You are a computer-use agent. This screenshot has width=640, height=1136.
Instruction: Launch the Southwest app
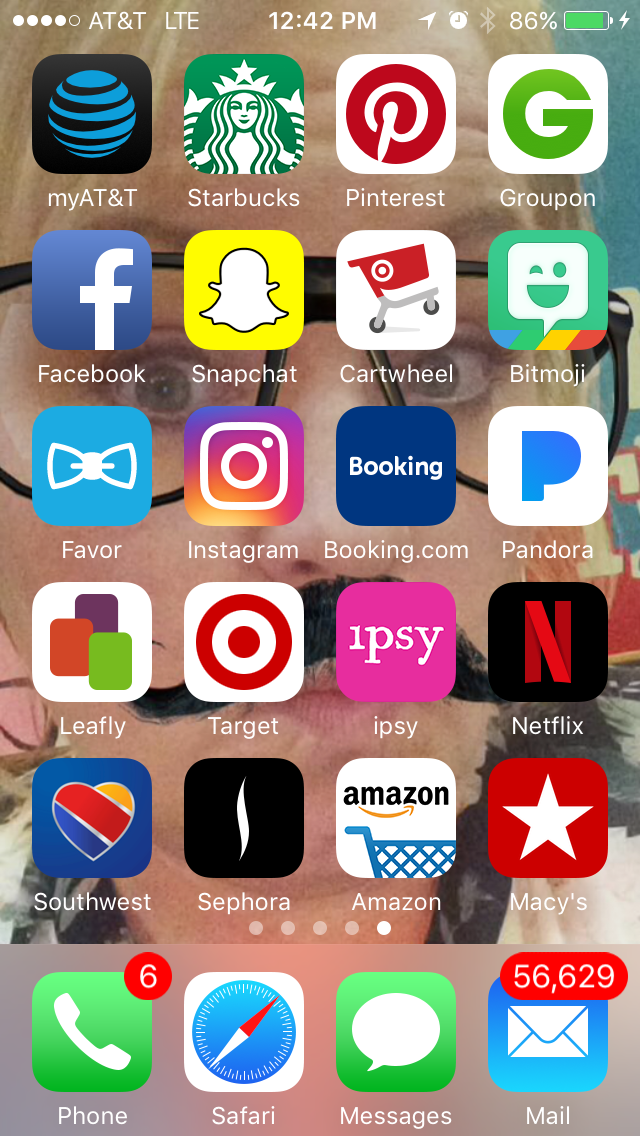(92, 818)
